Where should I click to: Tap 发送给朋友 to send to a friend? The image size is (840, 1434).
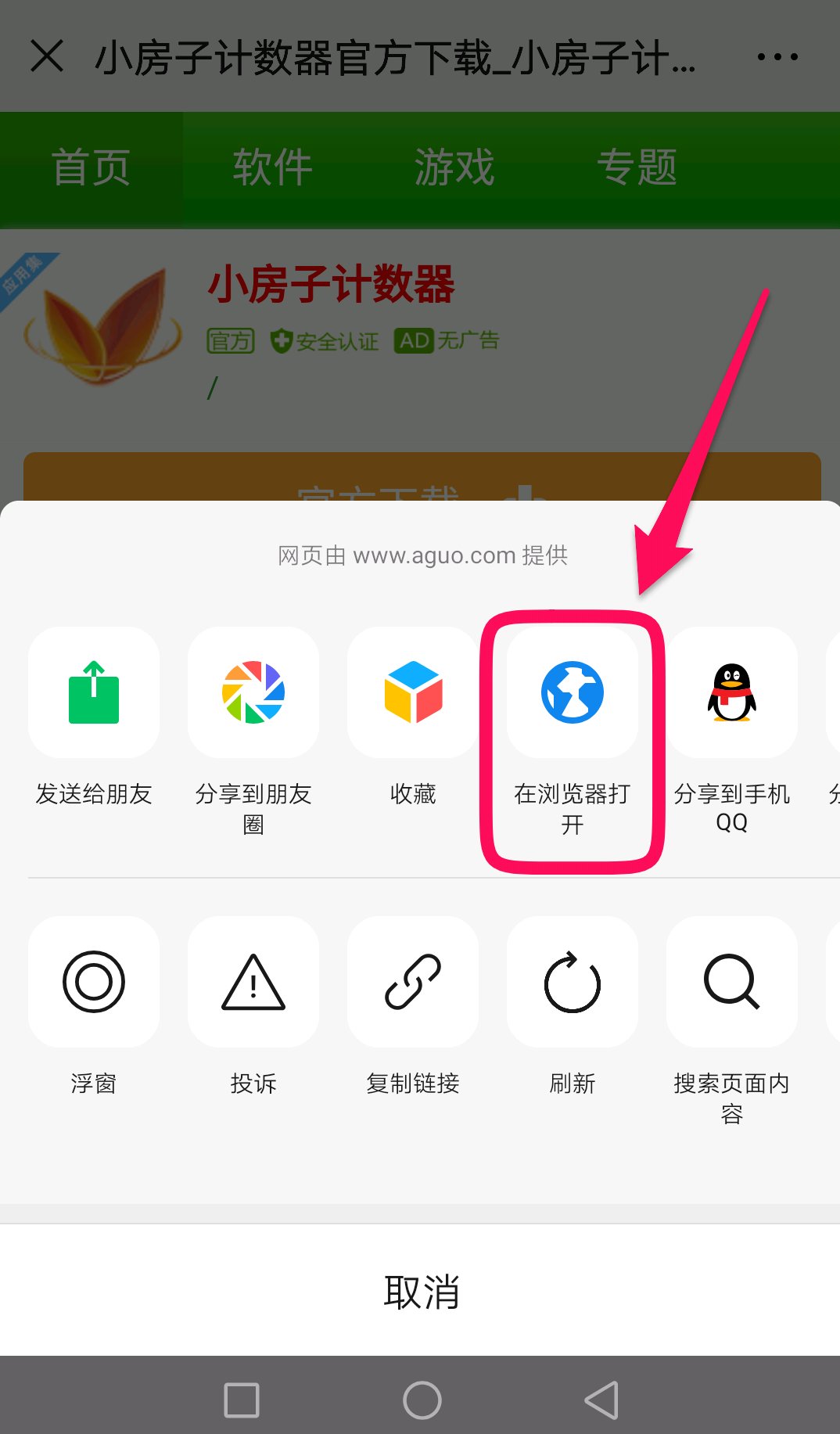click(x=94, y=693)
